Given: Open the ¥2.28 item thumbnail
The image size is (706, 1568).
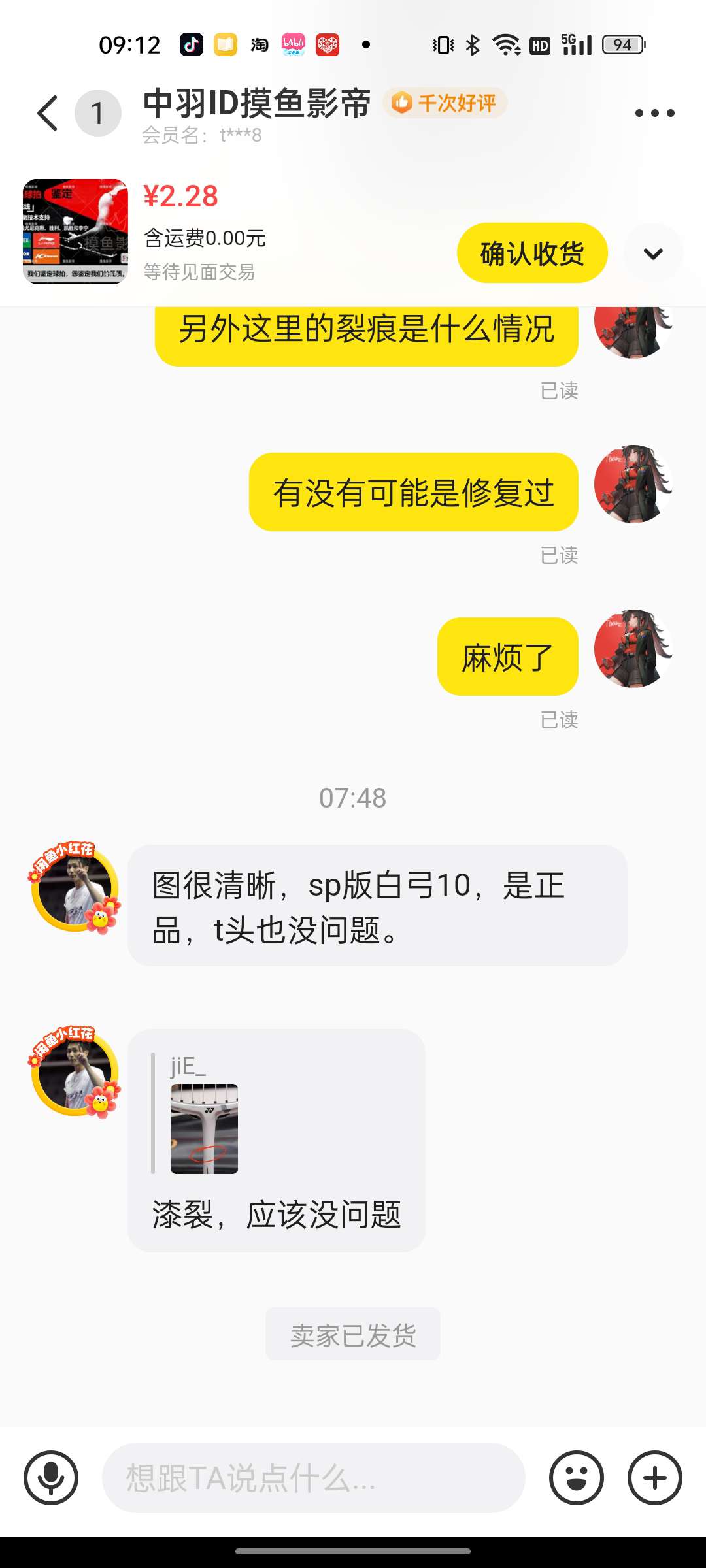Looking at the screenshot, I should (x=76, y=231).
